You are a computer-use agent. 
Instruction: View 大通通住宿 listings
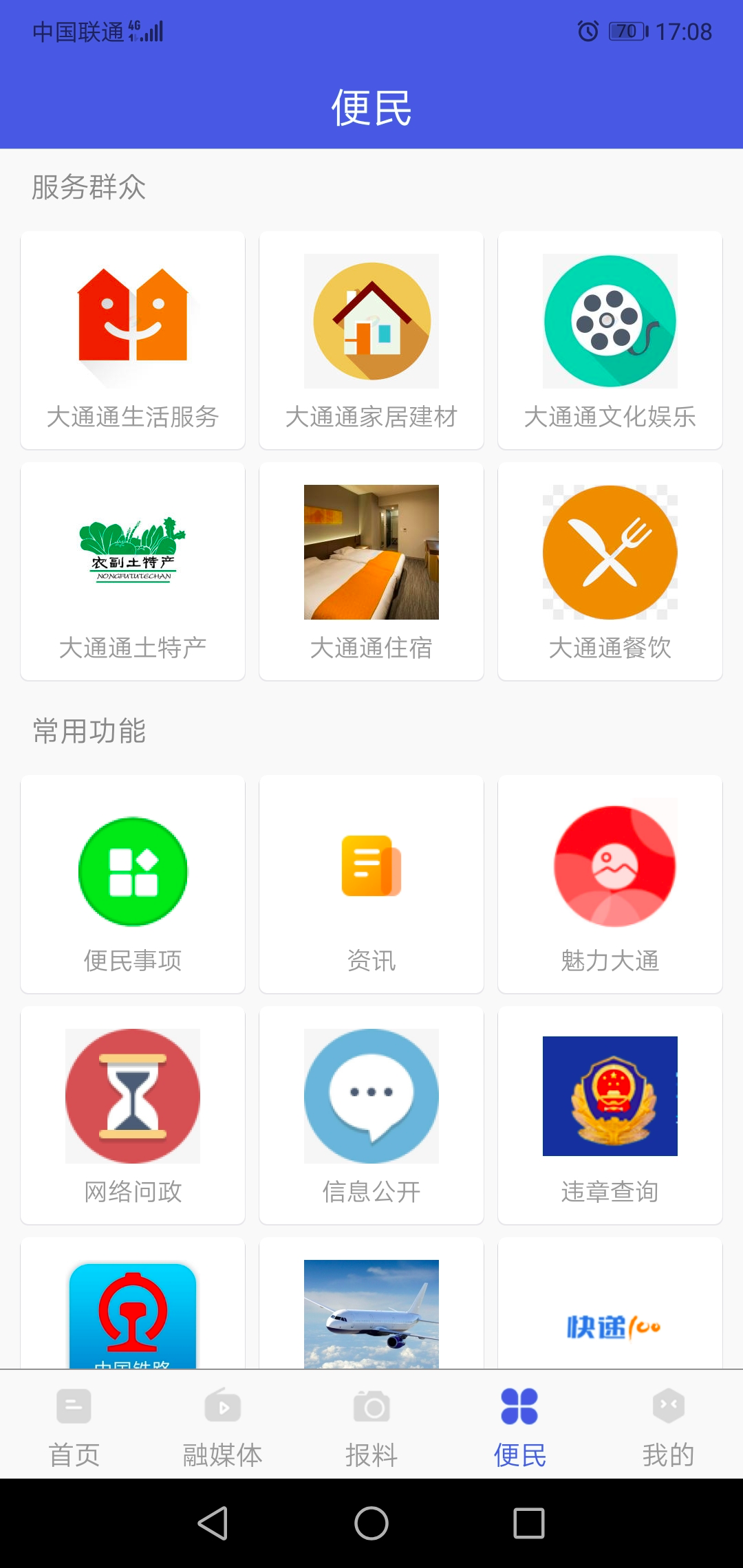pyautogui.click(x=371, y=571)
